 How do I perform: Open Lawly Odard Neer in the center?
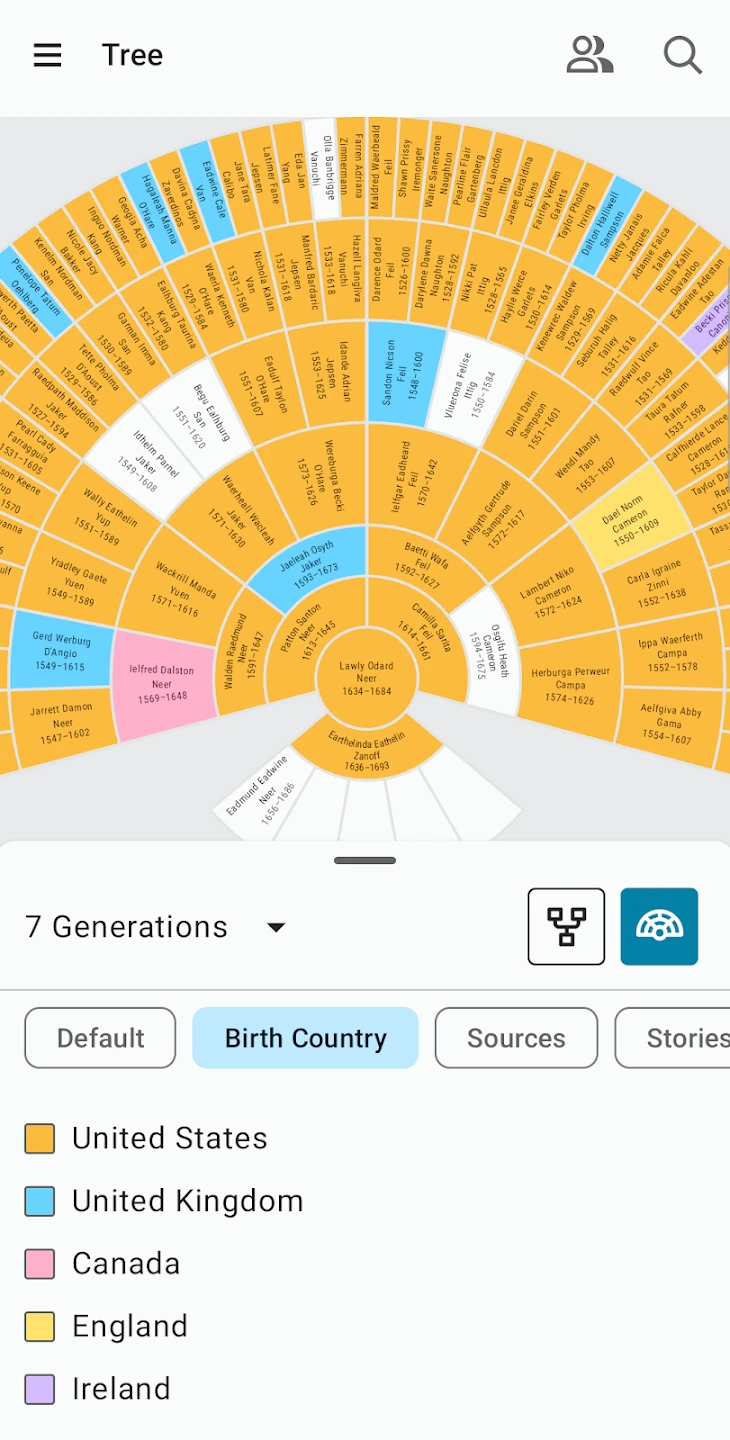(366, 678)
